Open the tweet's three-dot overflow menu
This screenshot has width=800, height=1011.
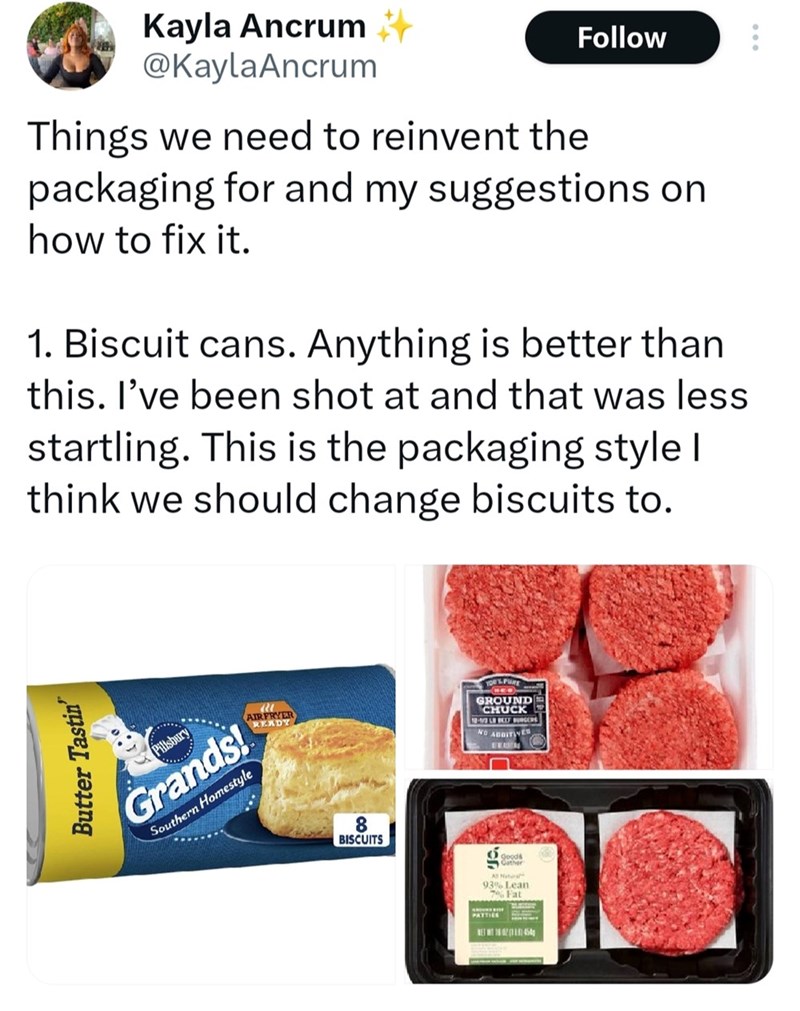[x=755, y=38]
